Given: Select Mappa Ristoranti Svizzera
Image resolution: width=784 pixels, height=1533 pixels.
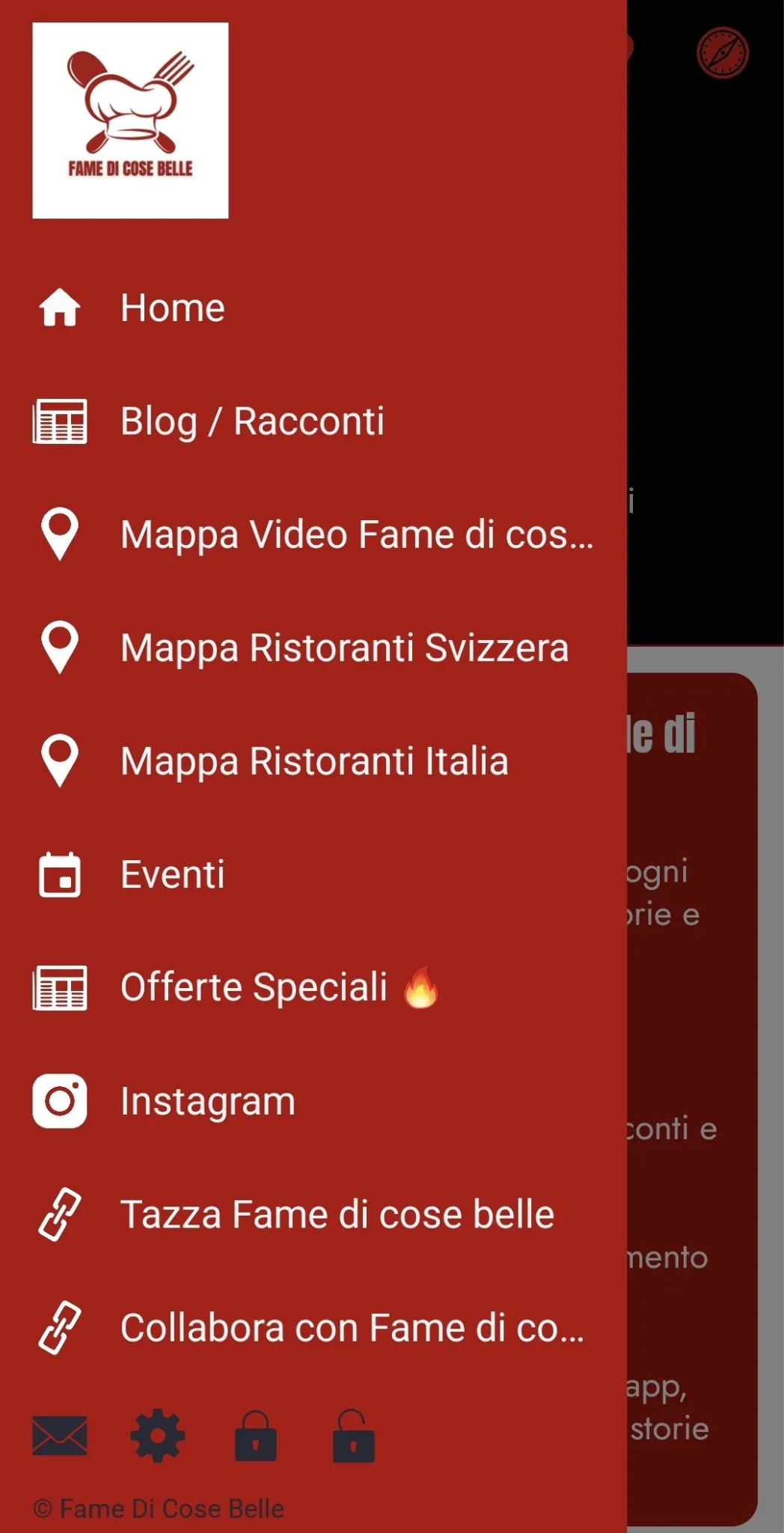Looking at the screenshot, I should 344,648.
